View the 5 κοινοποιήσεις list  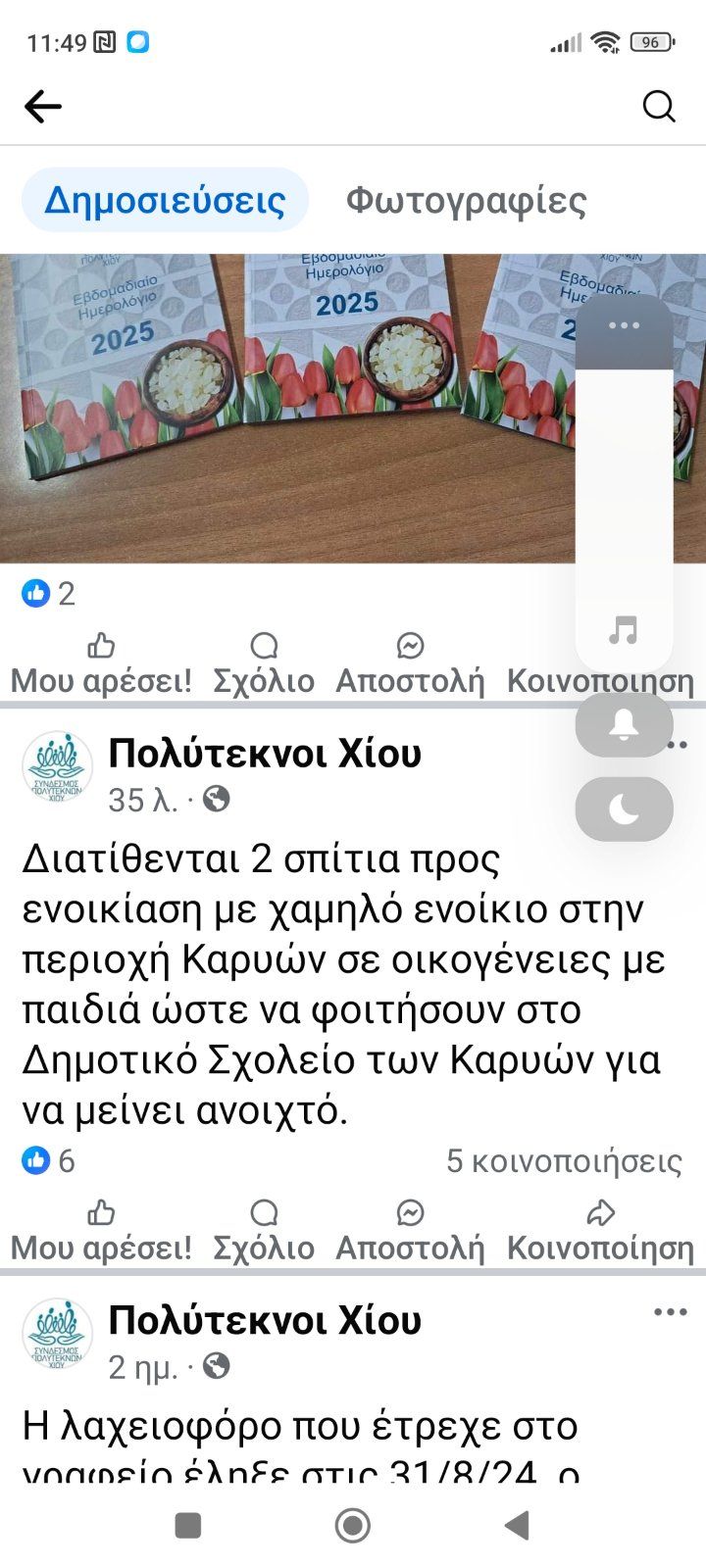click(564, 1161)
